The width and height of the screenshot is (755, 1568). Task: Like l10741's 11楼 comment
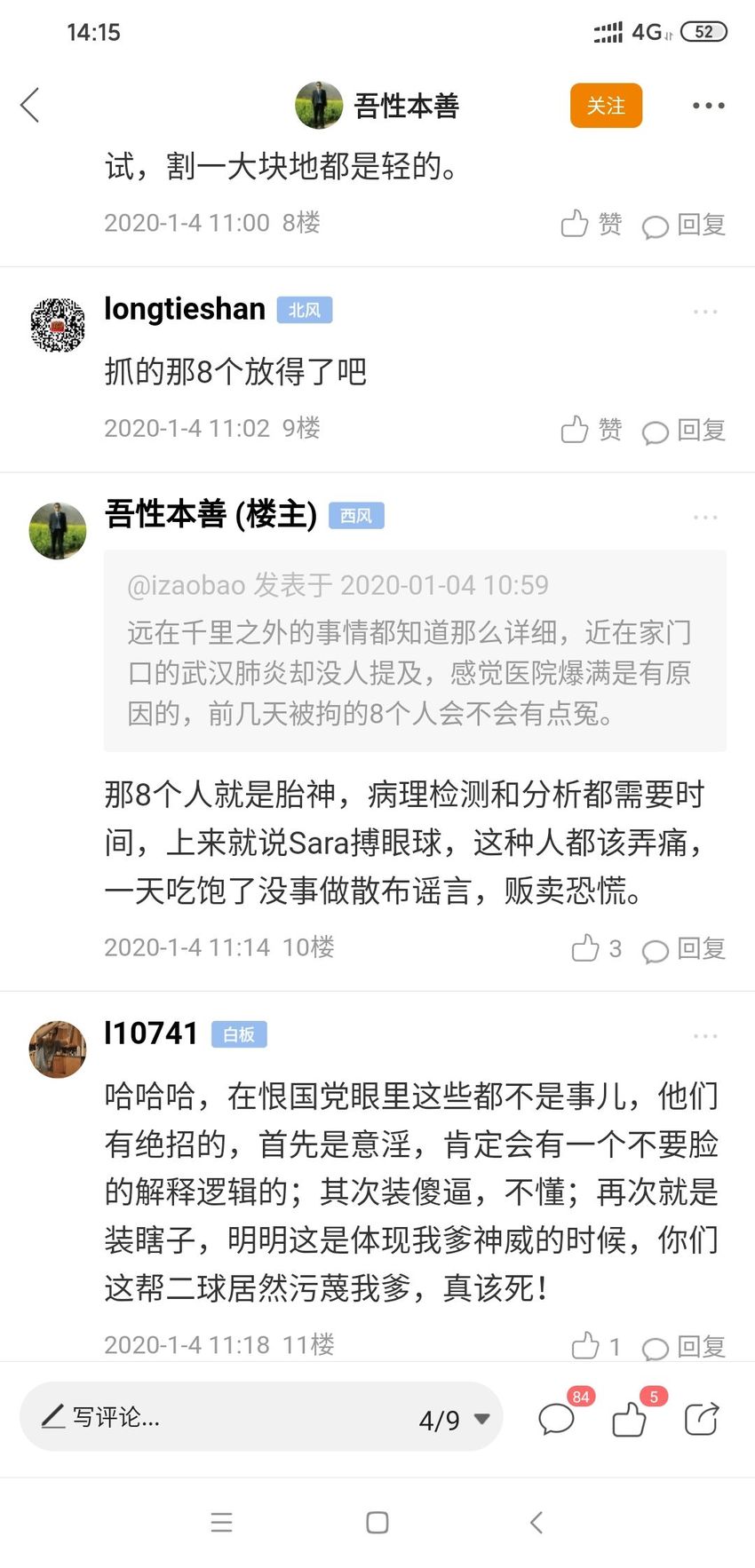pyautogui.click(x=596, y=1345)
